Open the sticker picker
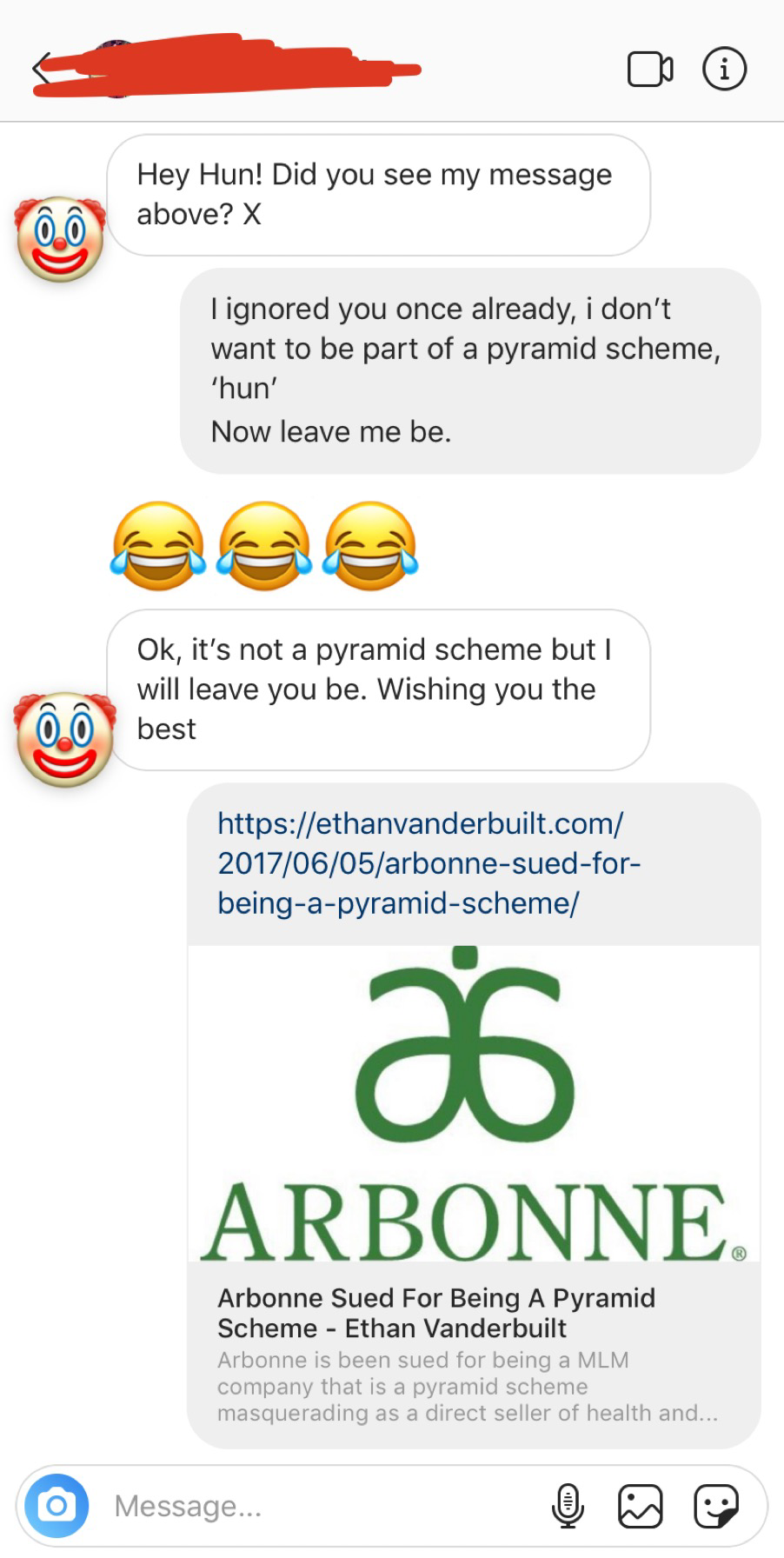Viewport: 784px width, 1558px height. pyautogui.click(x=716, y=1506)
